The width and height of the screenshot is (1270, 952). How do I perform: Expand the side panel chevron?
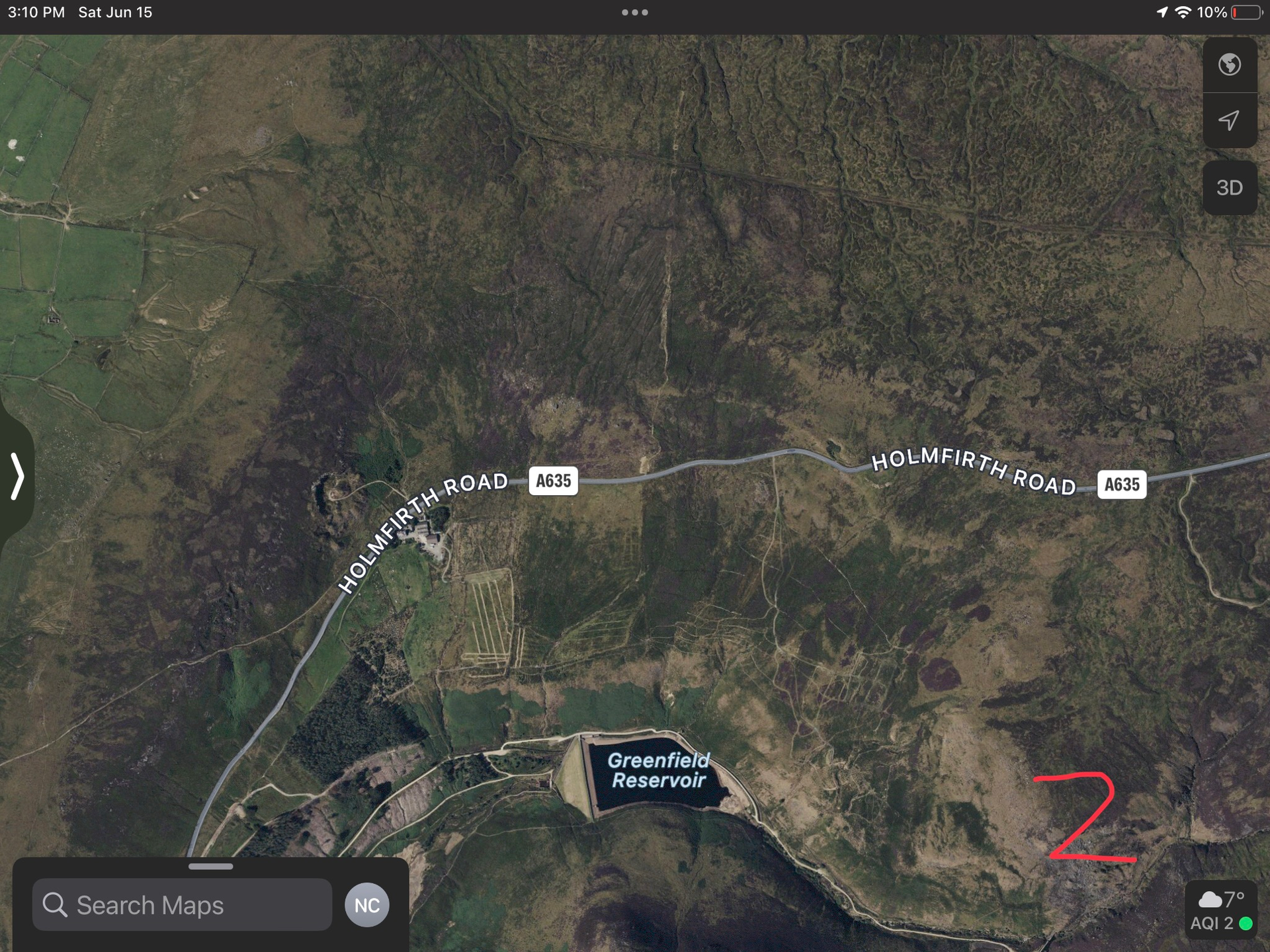[17, 476]
